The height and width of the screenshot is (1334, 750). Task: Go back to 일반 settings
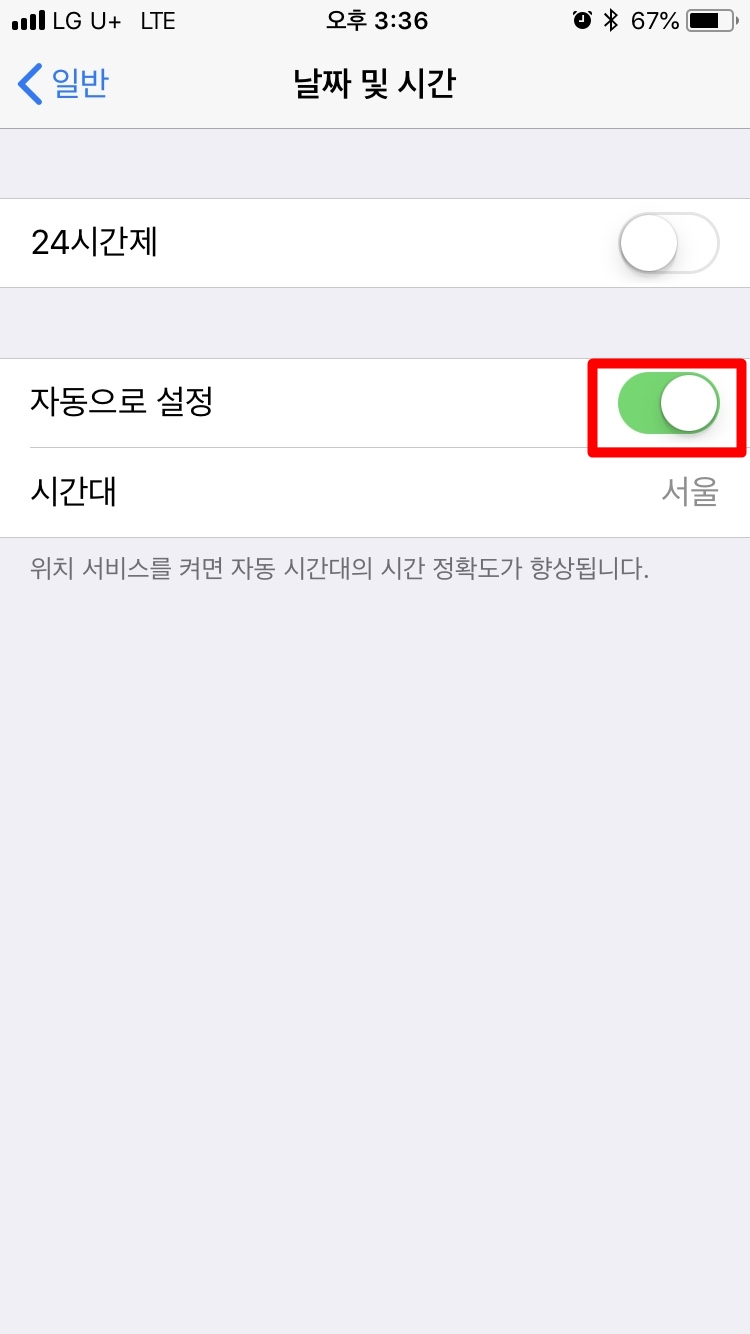(63, 84)
